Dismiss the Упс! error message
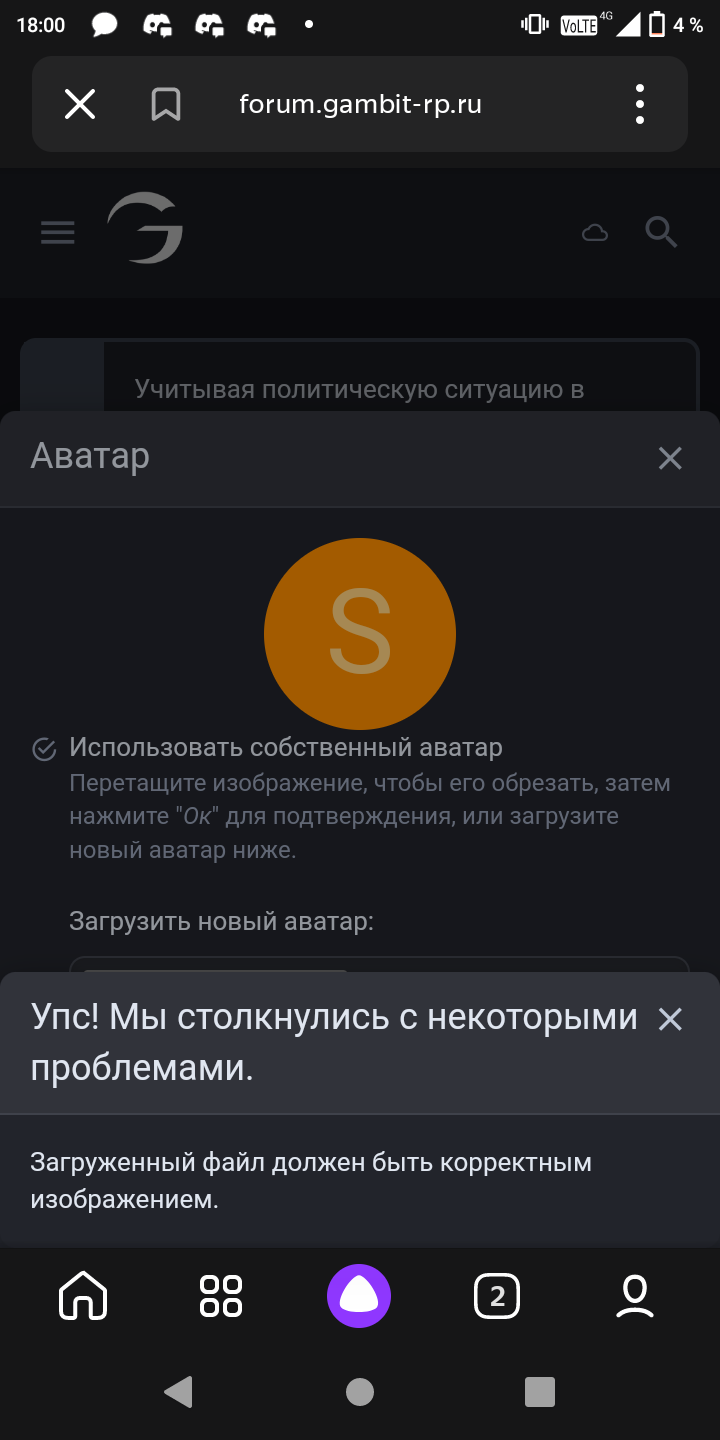The width and height of the screenshot is (720, 1440). pyautogui.click(x=669, y=1019)
